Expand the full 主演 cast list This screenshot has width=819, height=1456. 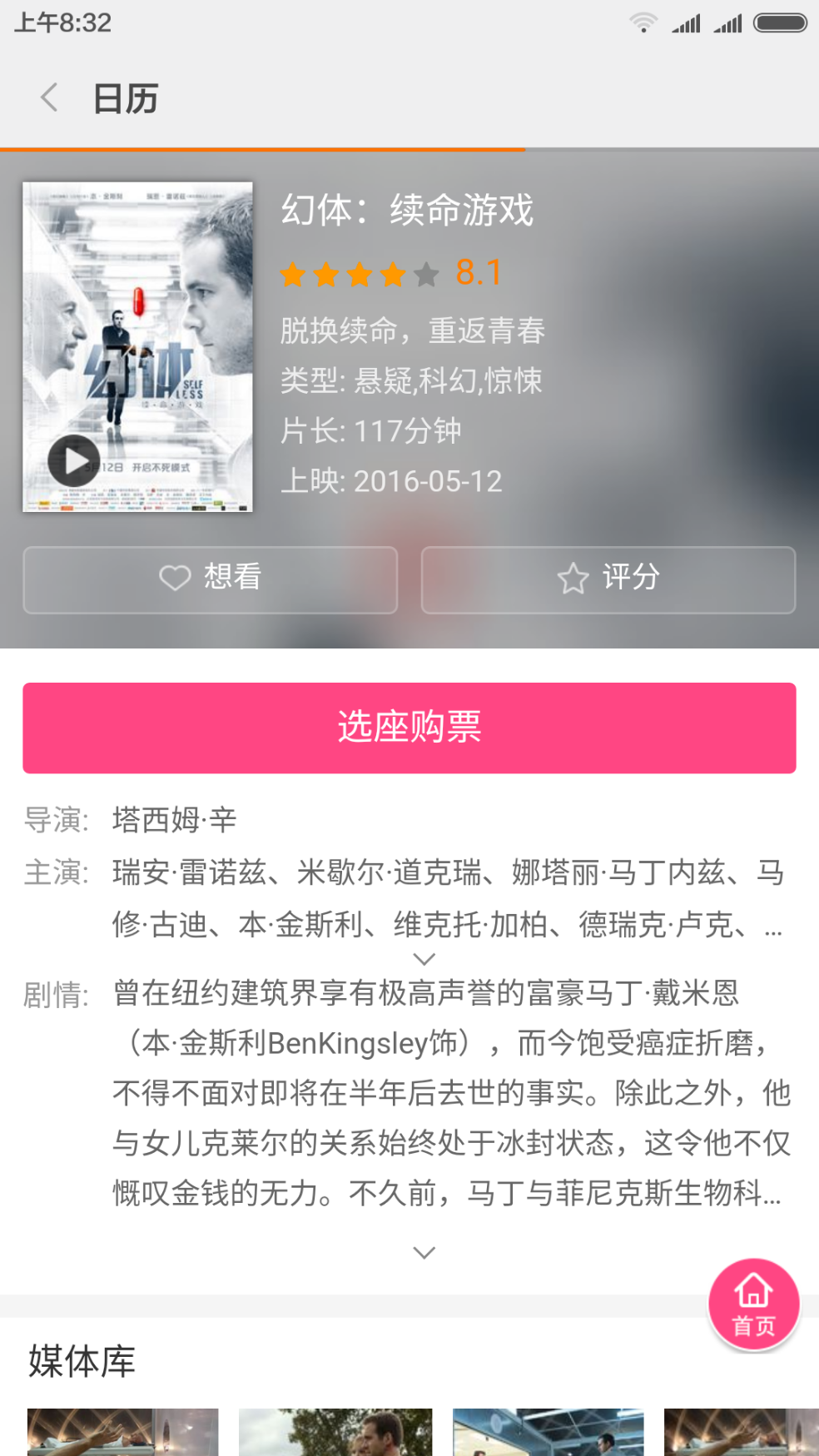[x=424, y=959]
